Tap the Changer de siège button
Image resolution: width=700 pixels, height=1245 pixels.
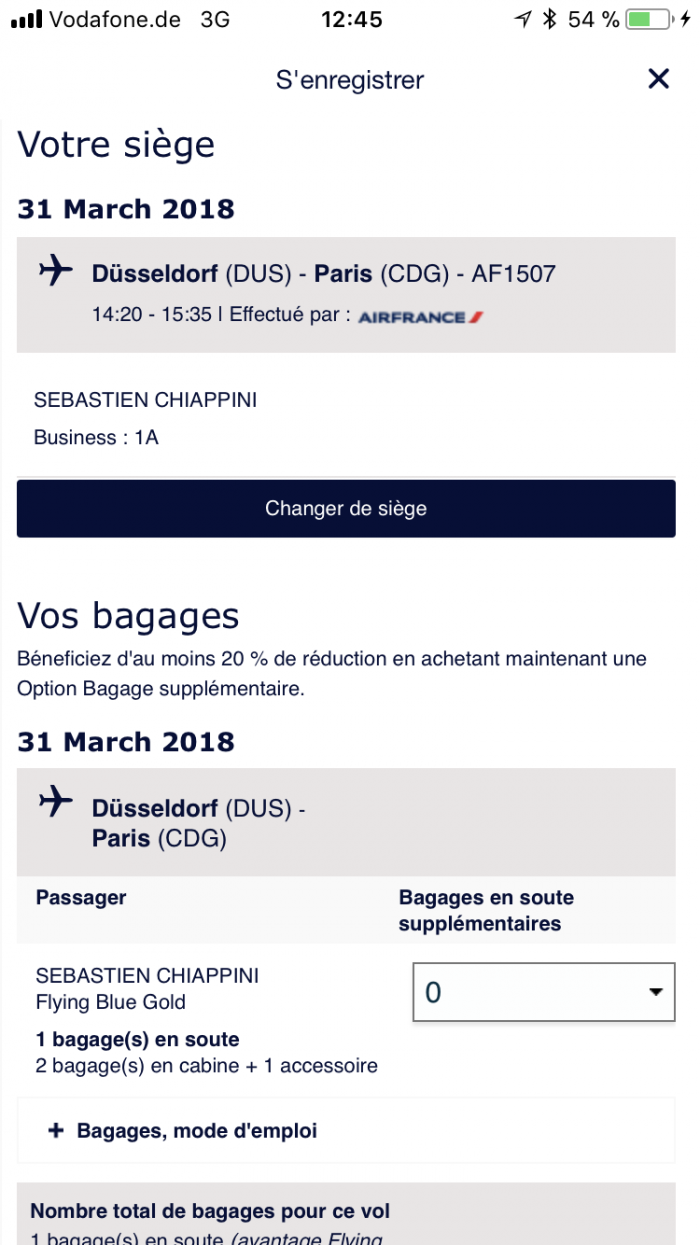click(346, 509)
